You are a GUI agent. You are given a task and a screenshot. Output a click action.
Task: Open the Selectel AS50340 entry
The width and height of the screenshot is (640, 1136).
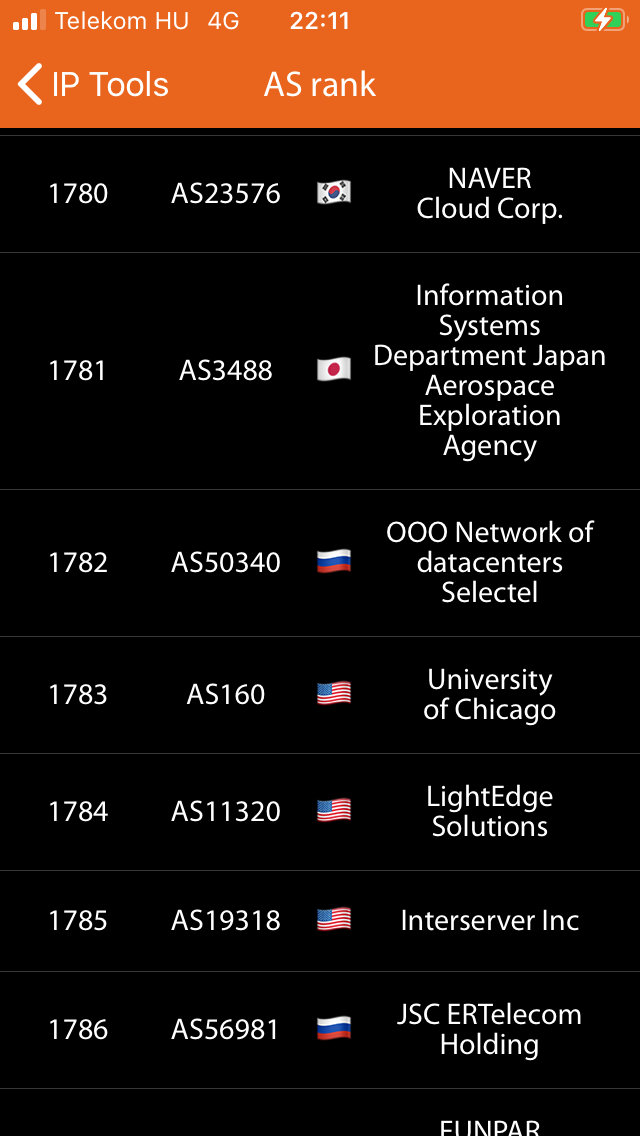click(x=320, y=563)
